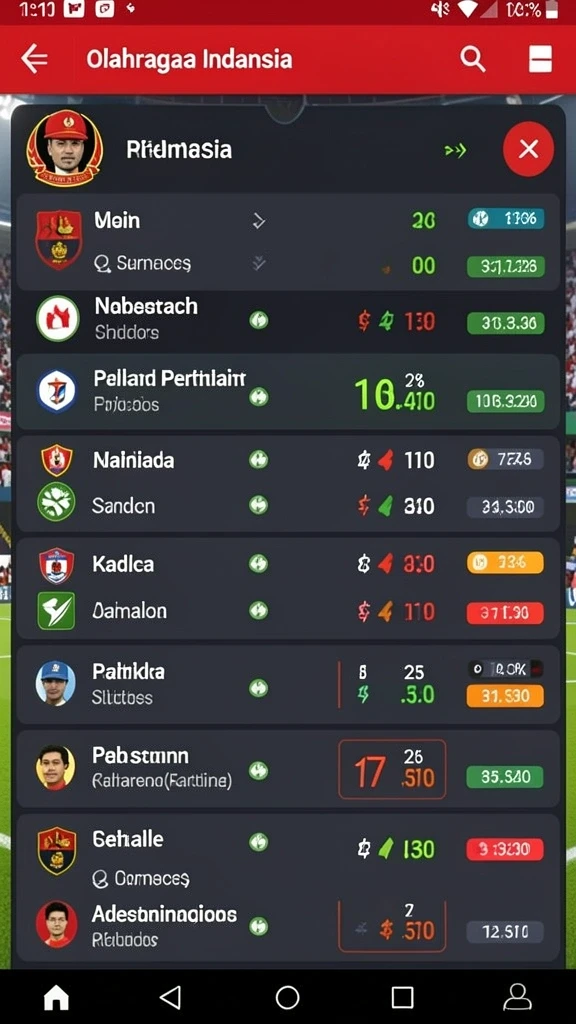Open the Adesbninagioos row

[288, 925]
